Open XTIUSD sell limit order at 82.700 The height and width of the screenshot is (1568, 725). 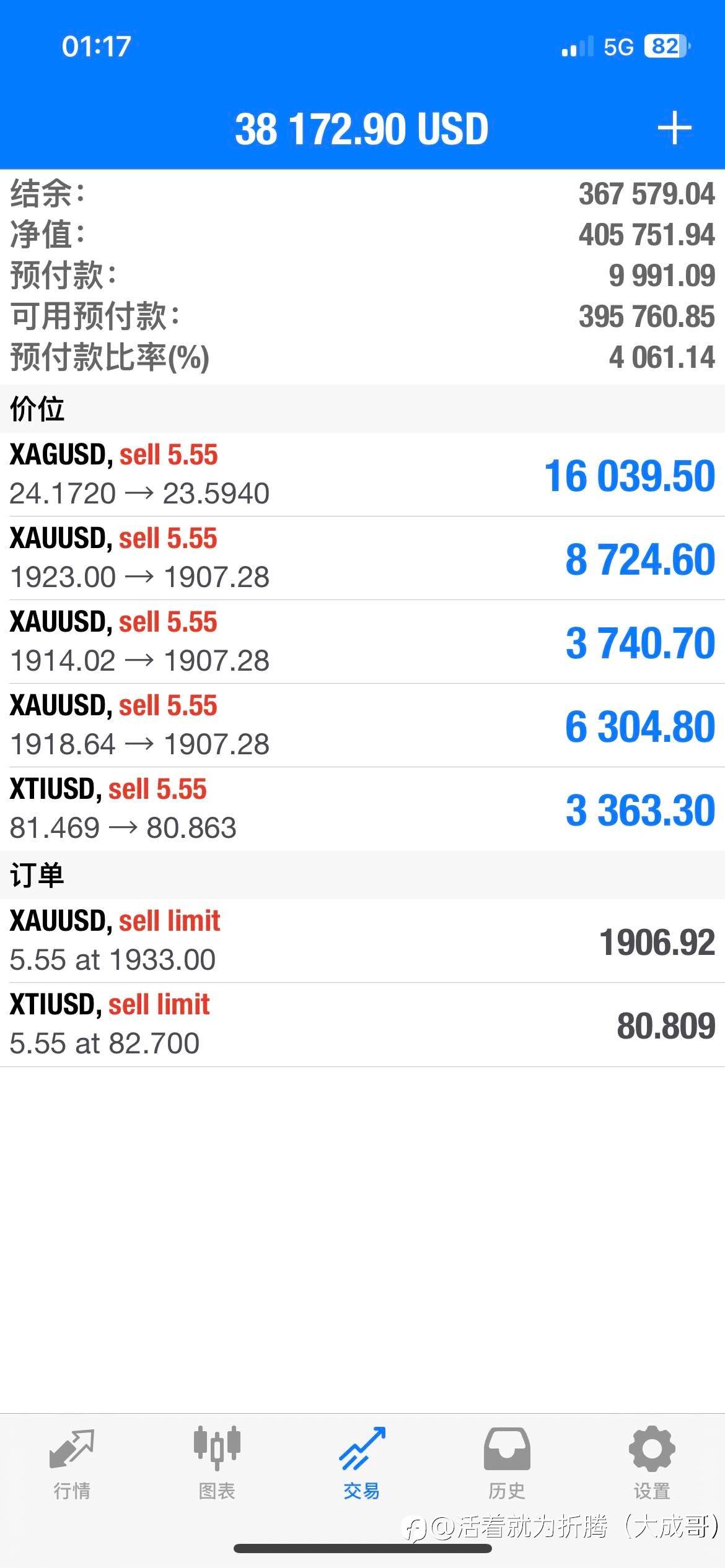[x=362, y=1024]
